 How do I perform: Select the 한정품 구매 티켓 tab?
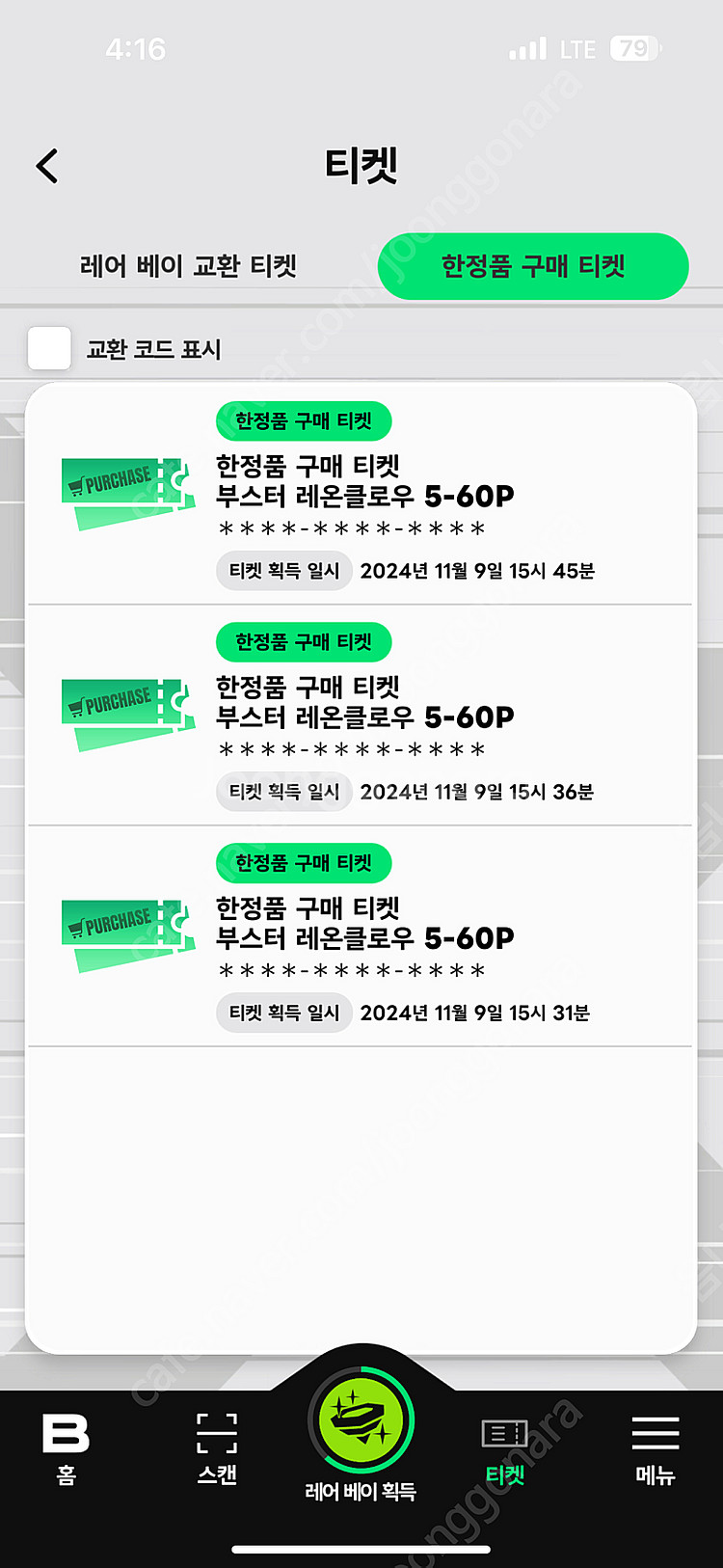coord(533,266)
